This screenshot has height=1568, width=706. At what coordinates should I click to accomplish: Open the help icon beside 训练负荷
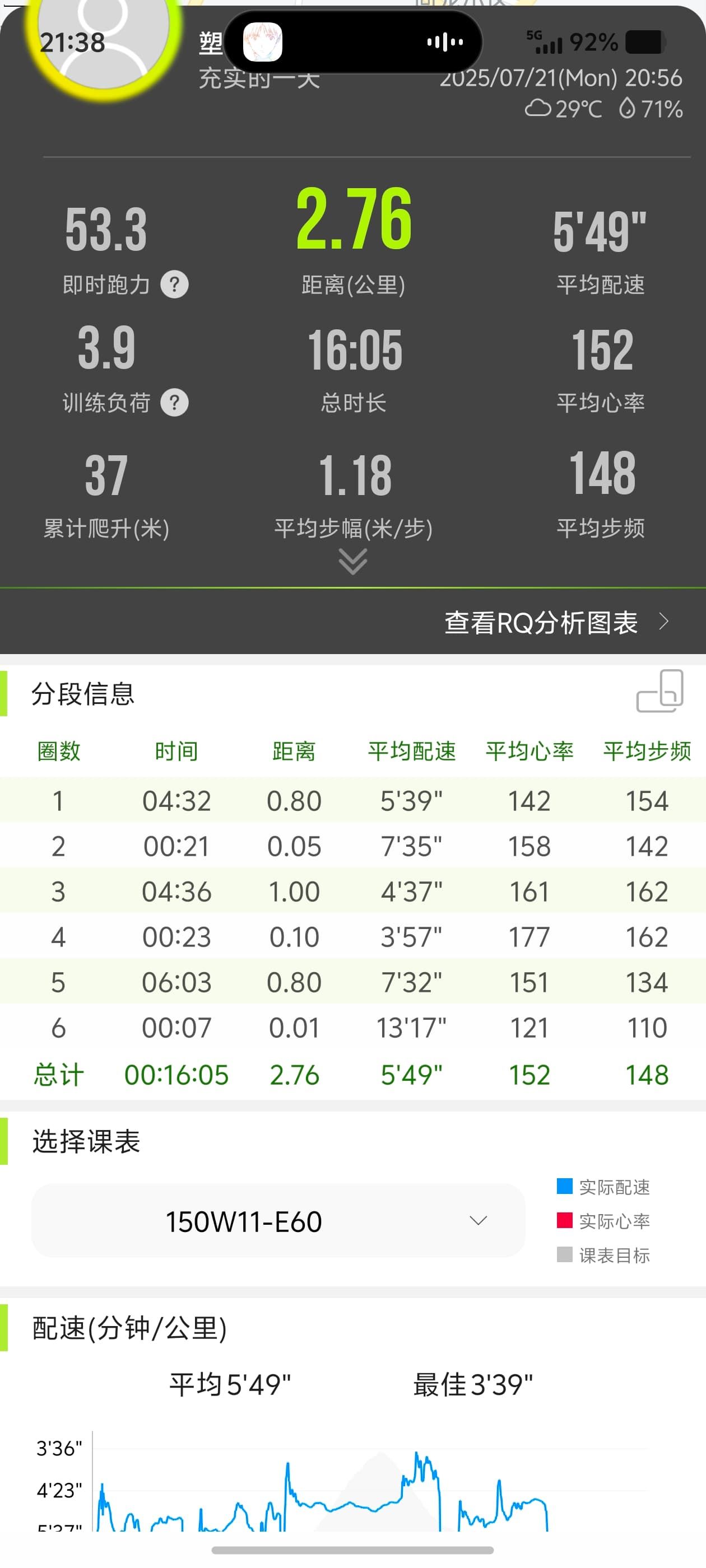[174, 402]
